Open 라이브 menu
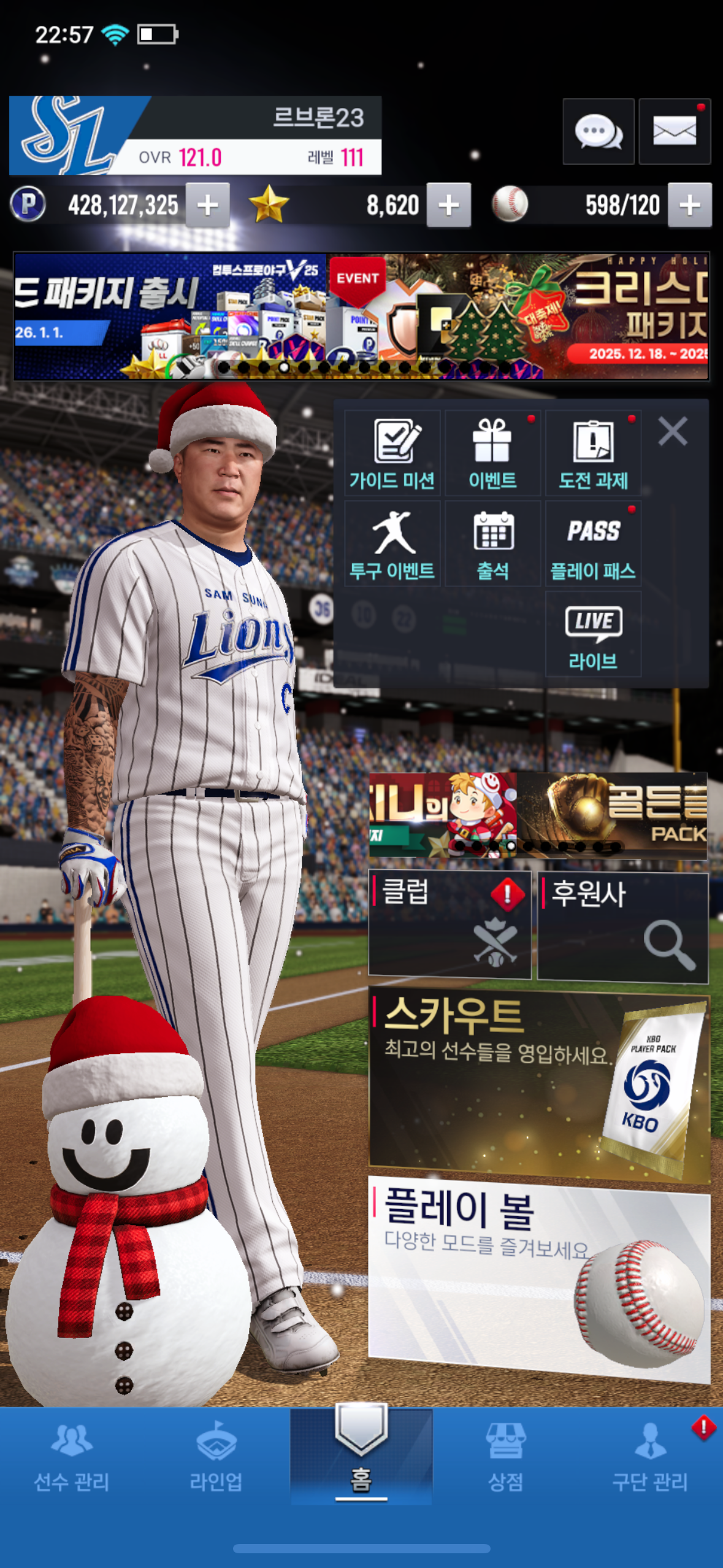This screenshot has width=723, height=1568. pos(593,634)
